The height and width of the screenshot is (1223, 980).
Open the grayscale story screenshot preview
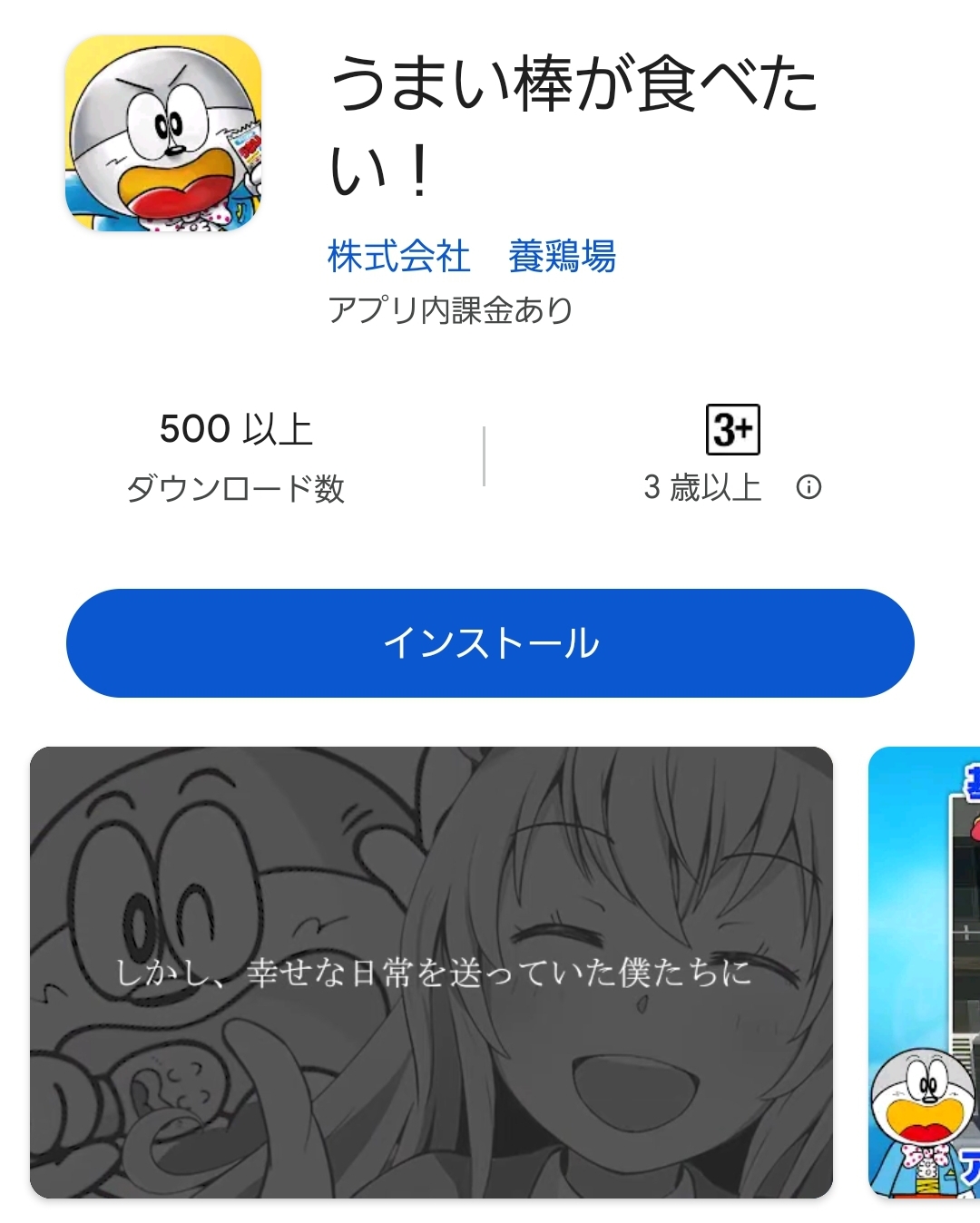[431, 972]
